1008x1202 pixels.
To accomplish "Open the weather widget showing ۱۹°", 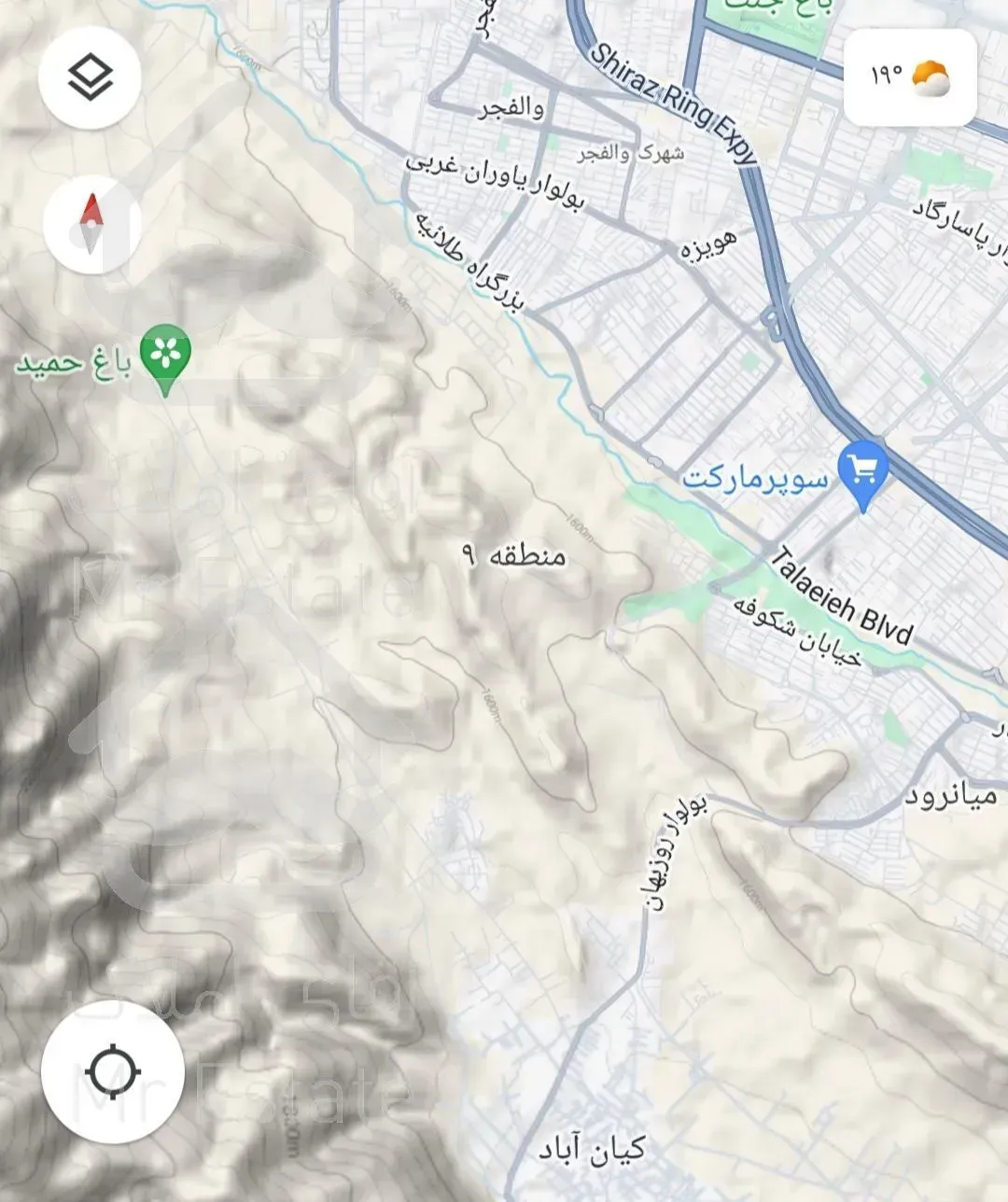I will click(x=910, y=77).
